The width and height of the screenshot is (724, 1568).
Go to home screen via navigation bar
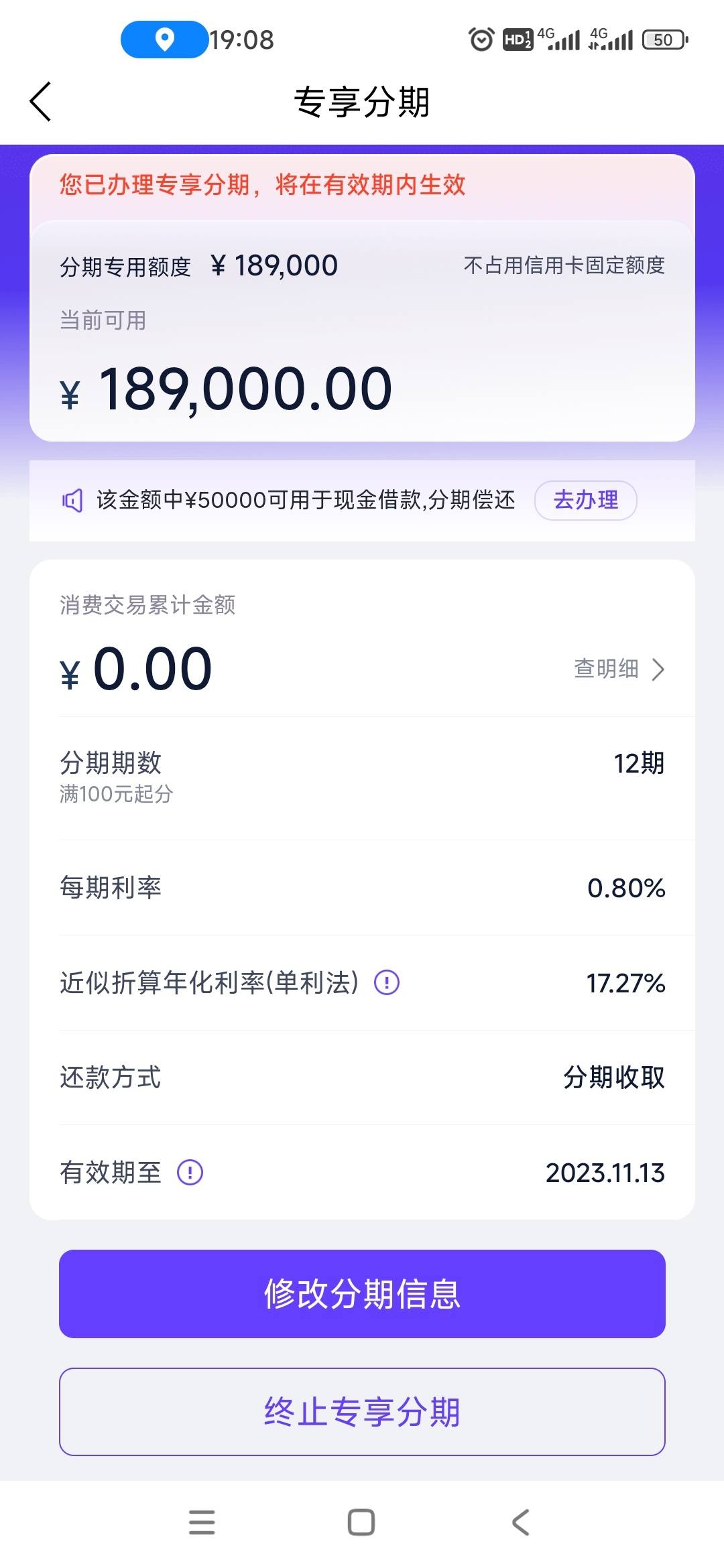(x=361, y=1522)
